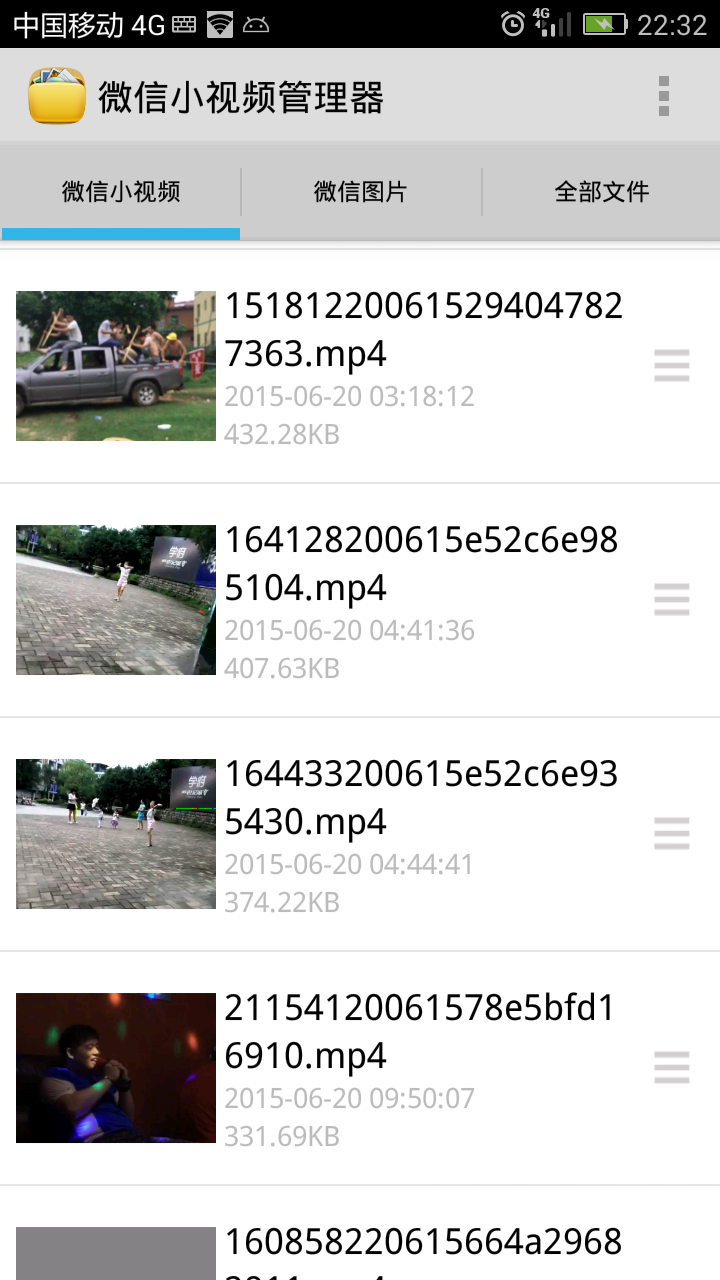720x1280 pixels.
Task: Open options for the 374.22KB video
Action: pyautogui.click(x=672, y=834)
